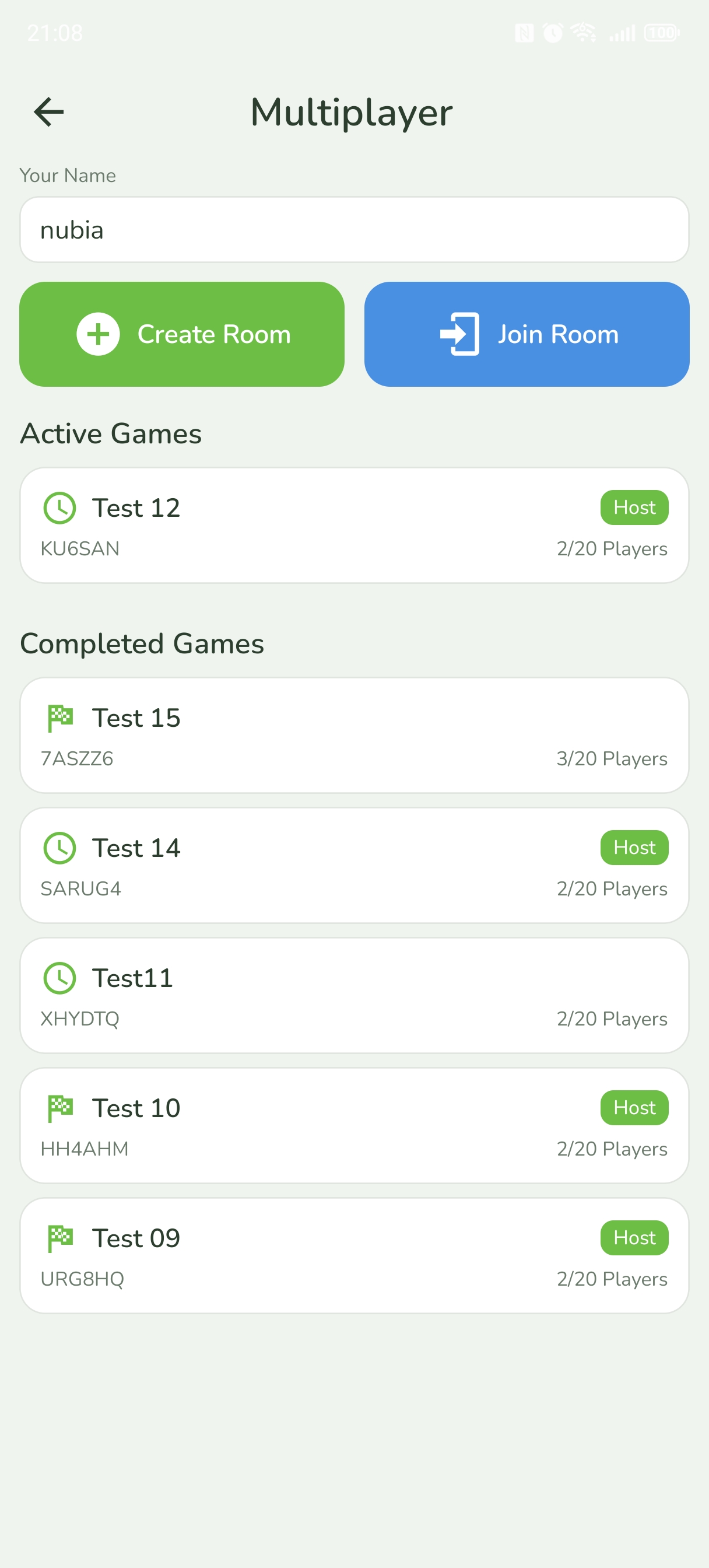Select room code KU6SAN text
This screenshot has height=1568, width=709.
point(80,548)
